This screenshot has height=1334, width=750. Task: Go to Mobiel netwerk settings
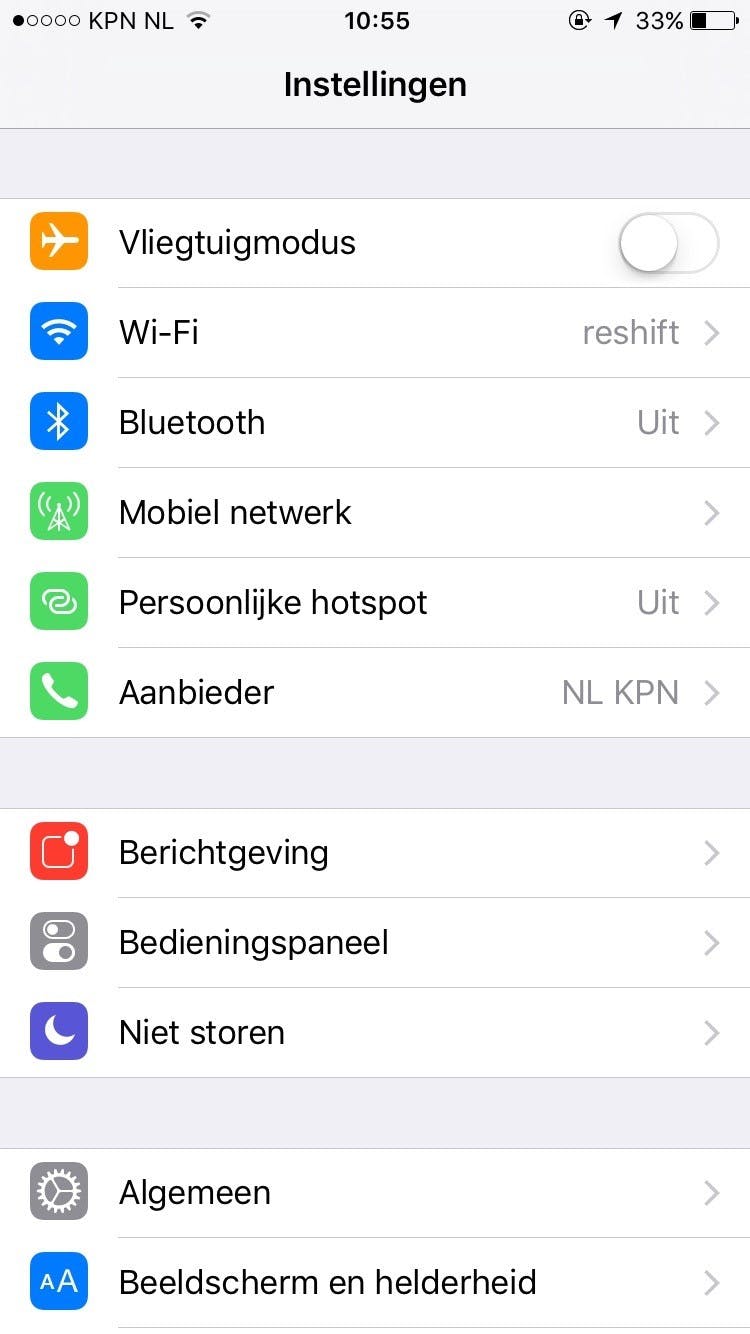[375, 513]
